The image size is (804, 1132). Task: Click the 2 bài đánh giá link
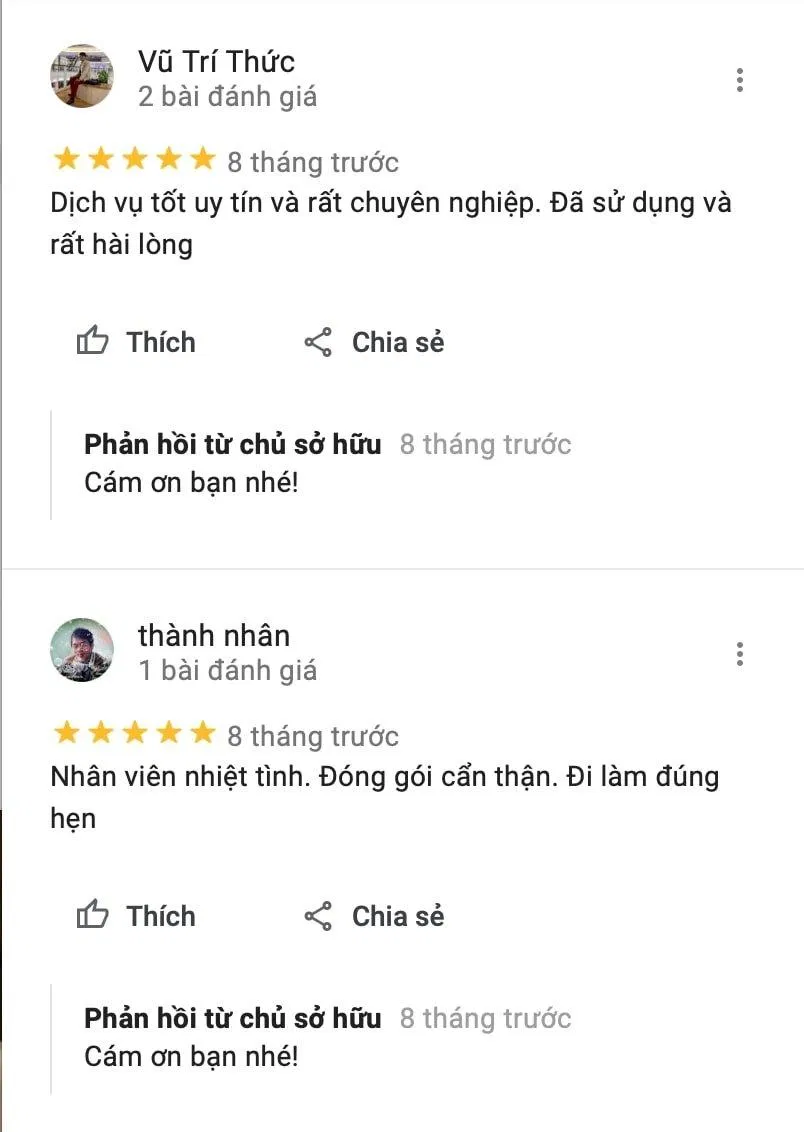point(225,96)
